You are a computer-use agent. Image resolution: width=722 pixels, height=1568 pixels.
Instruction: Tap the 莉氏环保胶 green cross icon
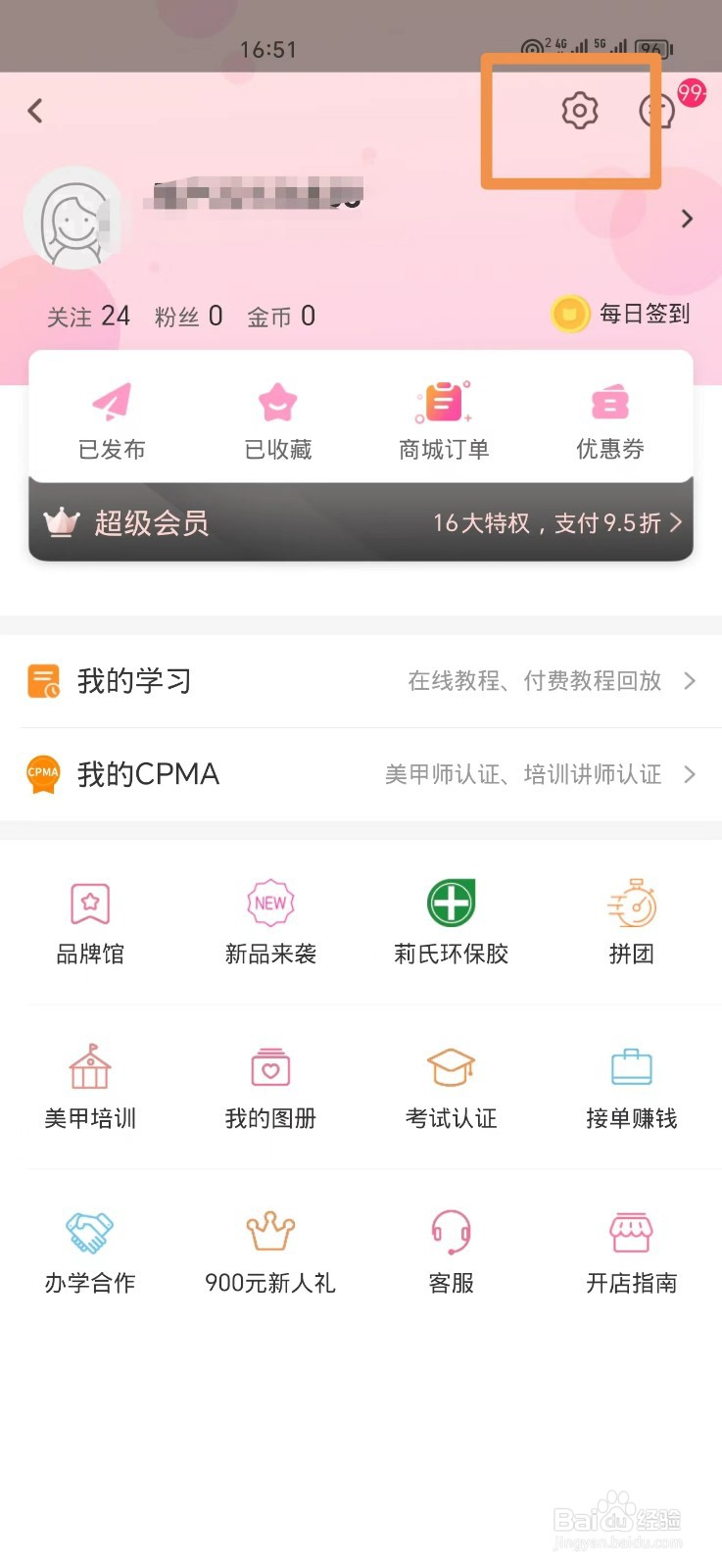coord(450,903)
